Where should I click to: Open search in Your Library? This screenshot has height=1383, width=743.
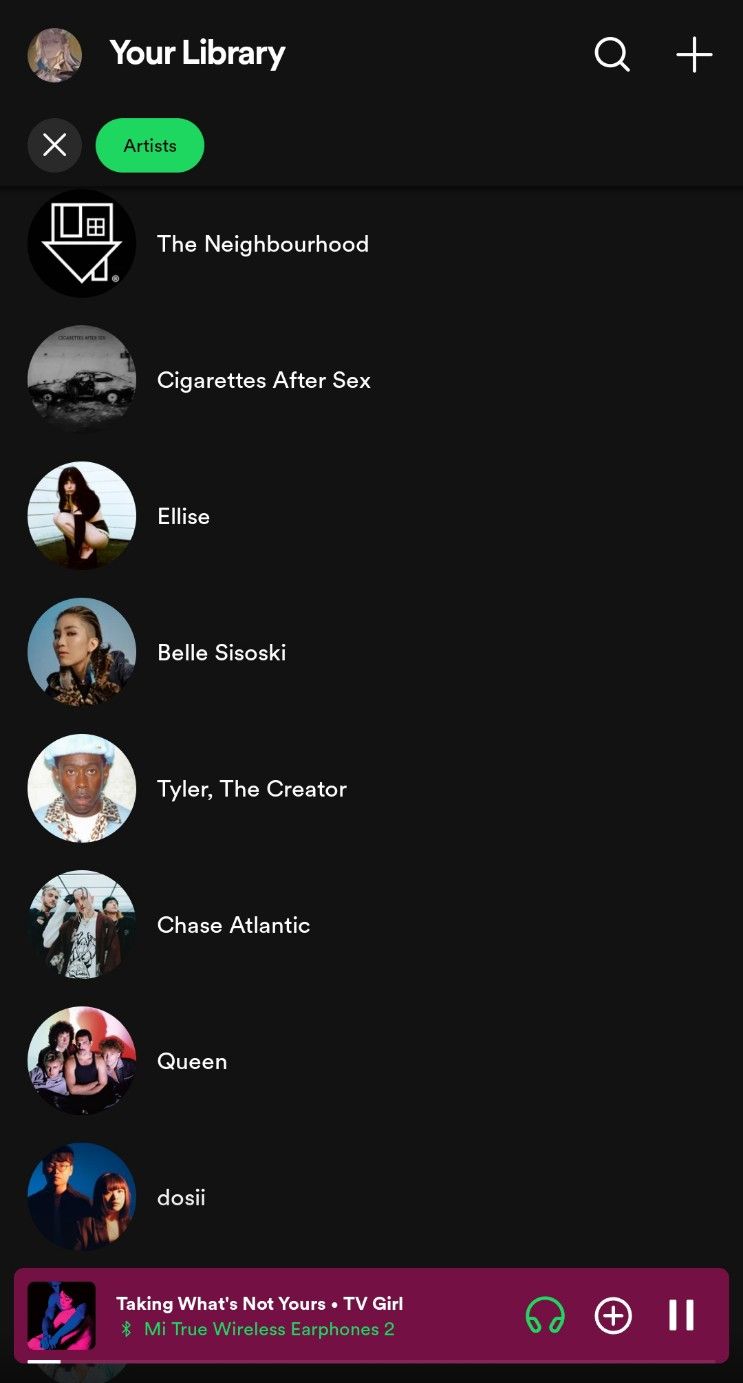tap(611, 55)
